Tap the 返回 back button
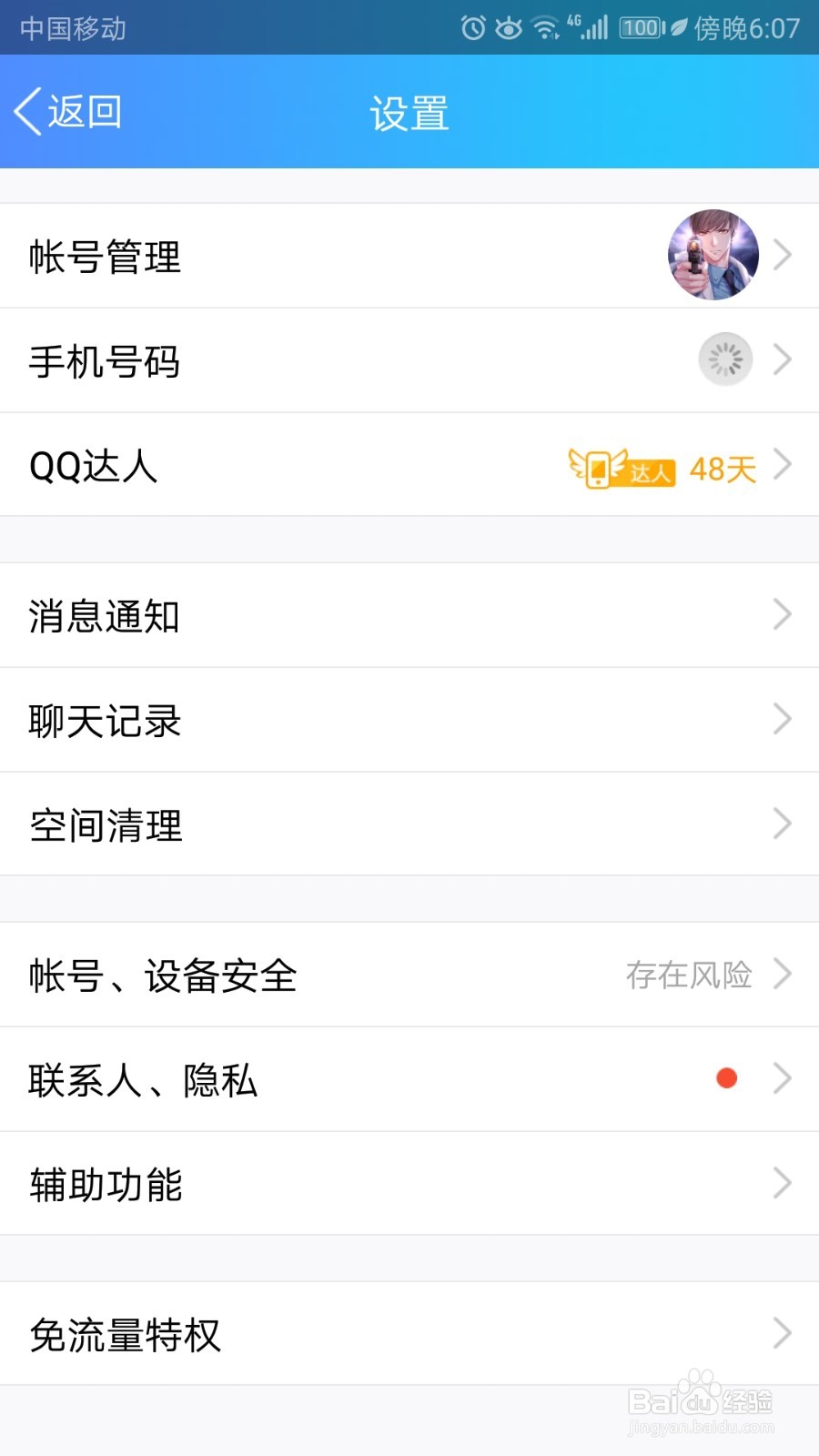 (x=64, y=111)
